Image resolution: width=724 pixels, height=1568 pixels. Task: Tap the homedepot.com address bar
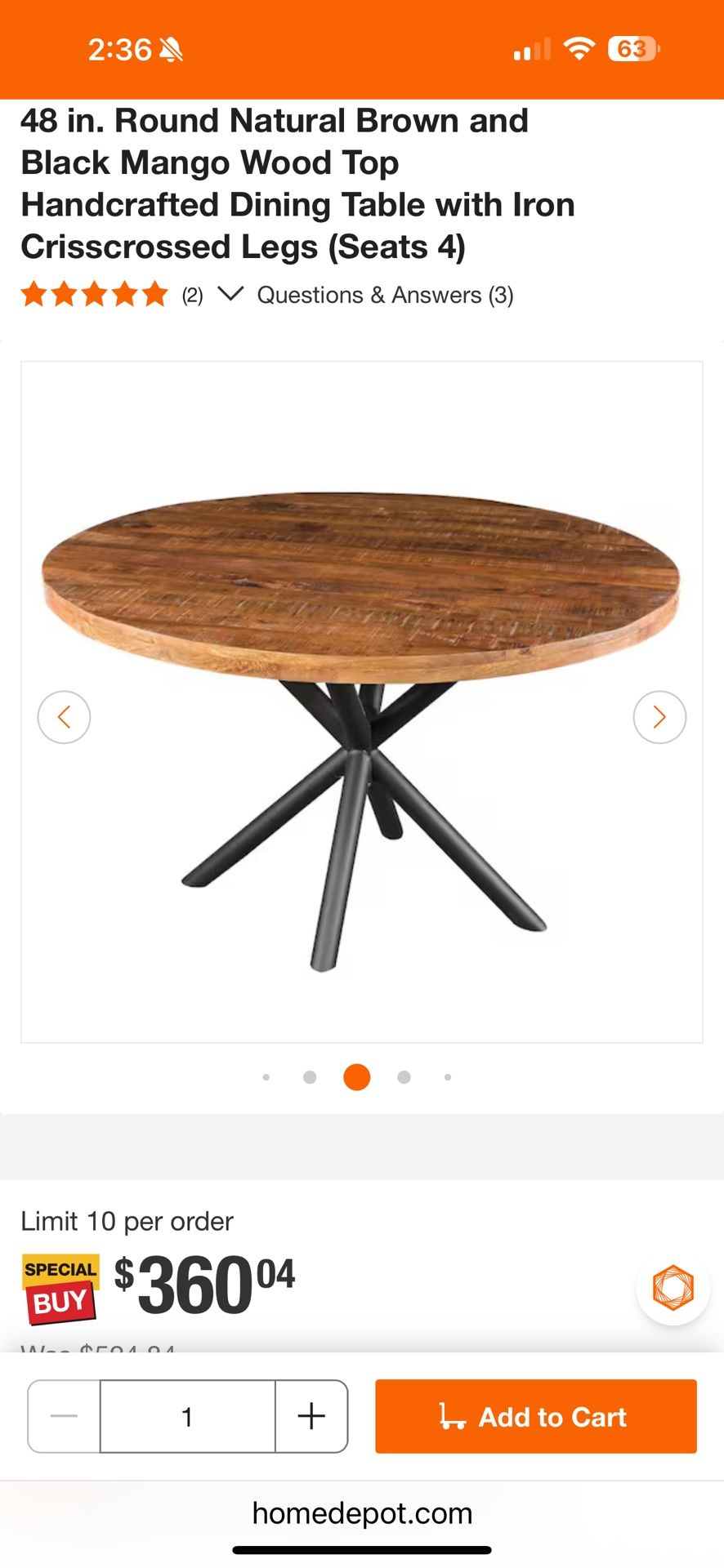[362, 1512]
